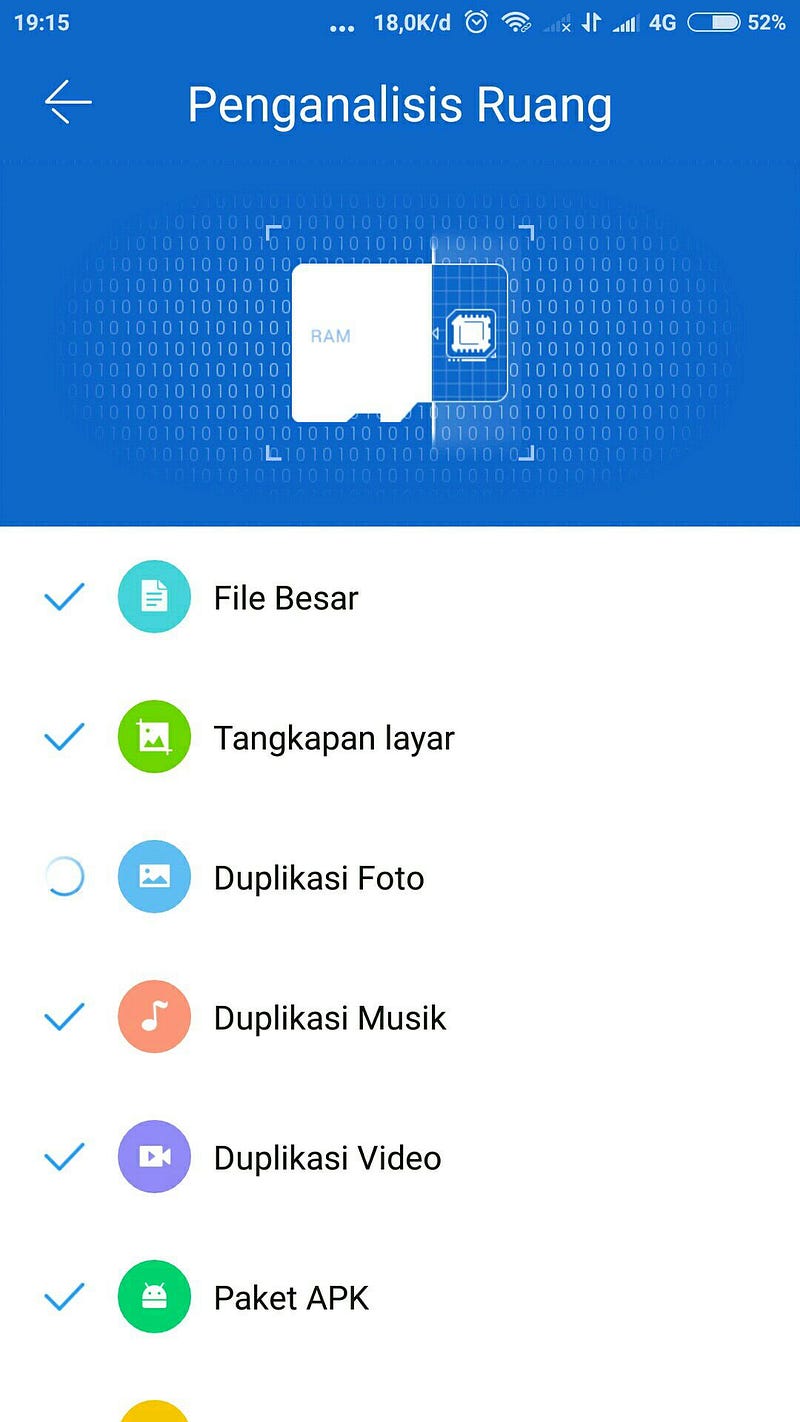Open the Duplikasi Musik row
The height and width of the screenshot is (1422, 800).
pyautogui.click(x=400, y=1018)
